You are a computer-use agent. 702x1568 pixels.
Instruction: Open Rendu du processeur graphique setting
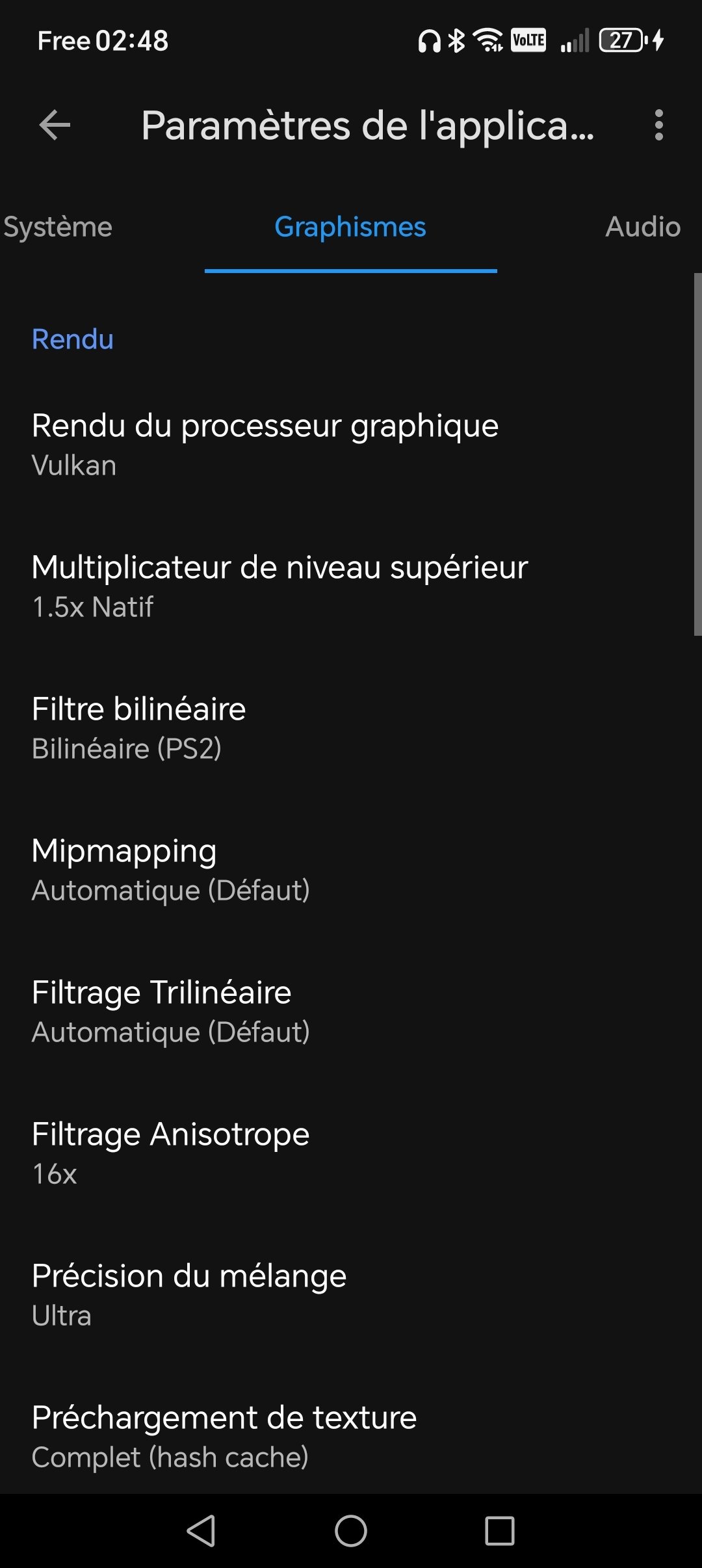[351, 445]
